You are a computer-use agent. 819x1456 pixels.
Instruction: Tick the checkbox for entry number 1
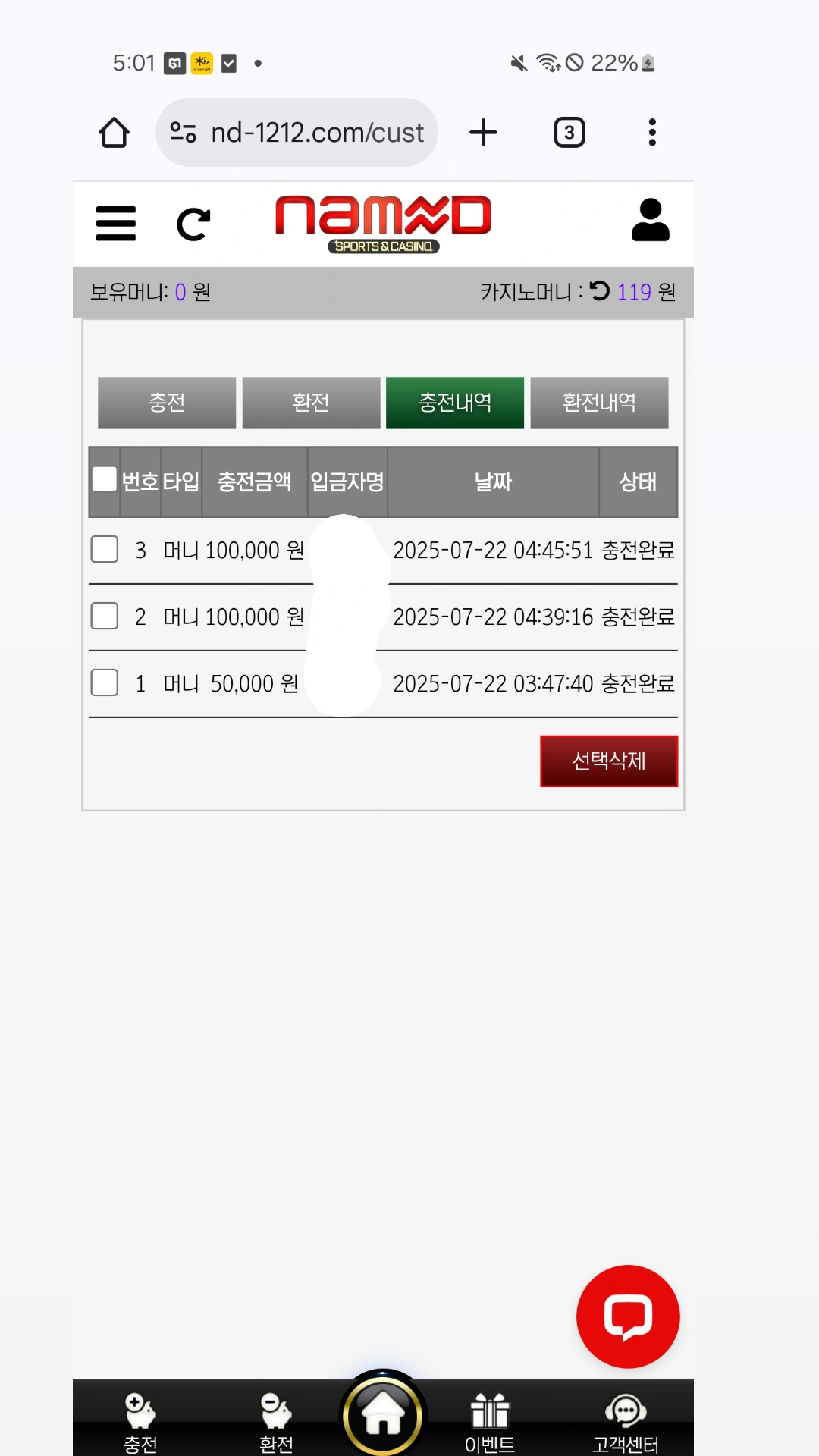(105, 682)
